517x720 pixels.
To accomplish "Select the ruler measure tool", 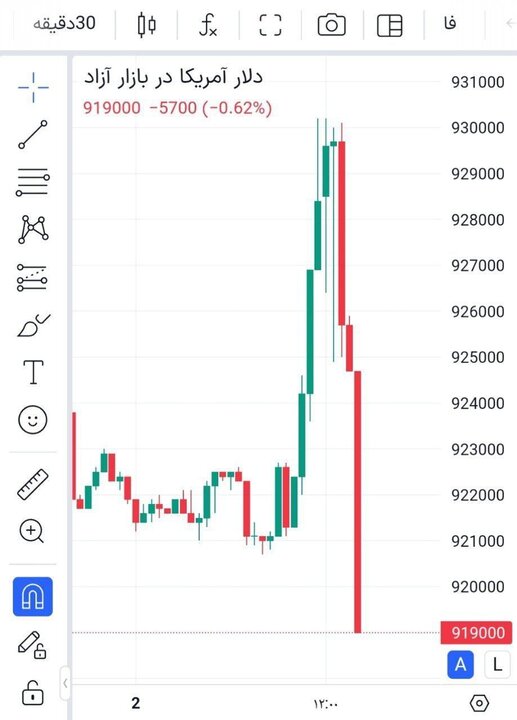I will [33, 484].
